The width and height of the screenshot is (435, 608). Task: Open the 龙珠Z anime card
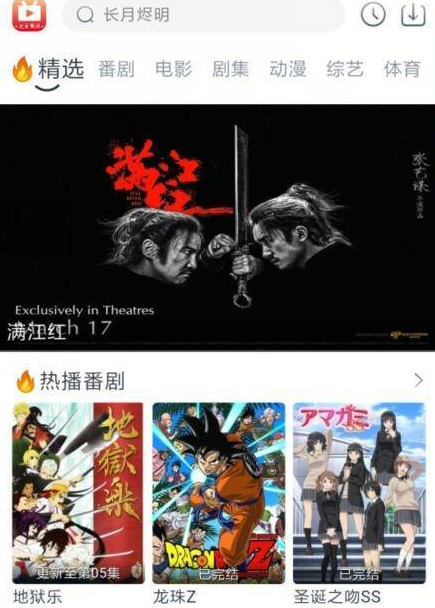tap(219, 503)
